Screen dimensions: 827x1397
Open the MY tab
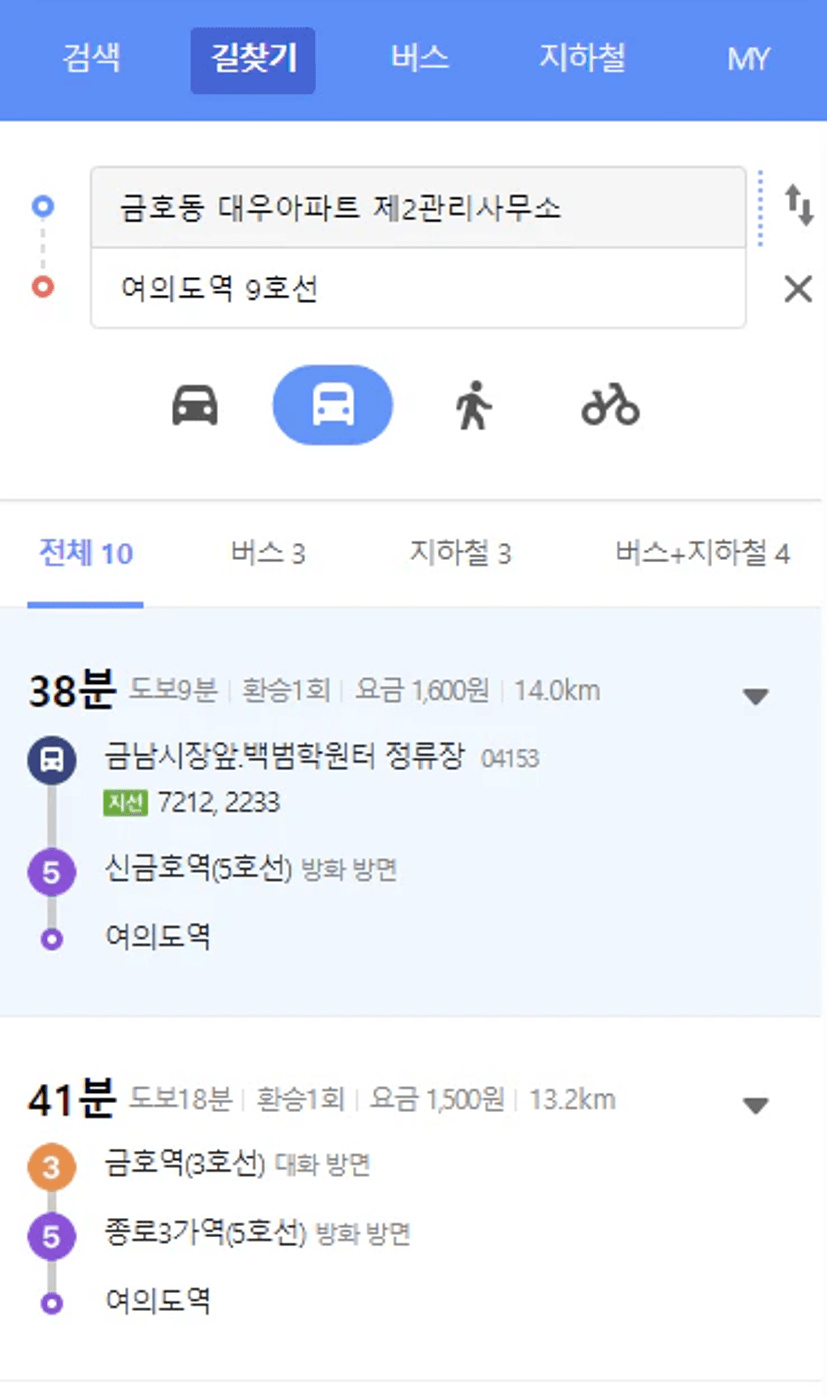coord(747,60)
